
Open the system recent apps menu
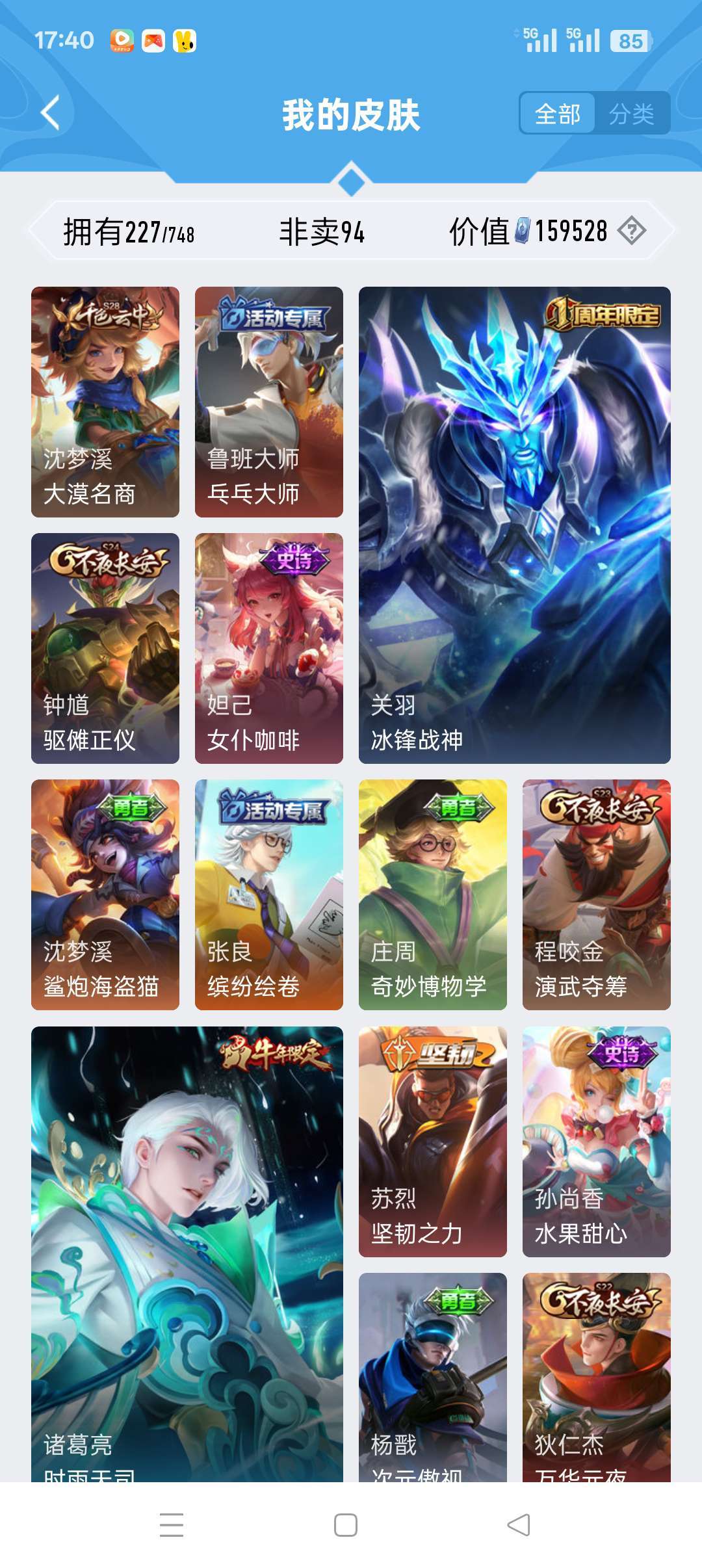[172, 1524]
